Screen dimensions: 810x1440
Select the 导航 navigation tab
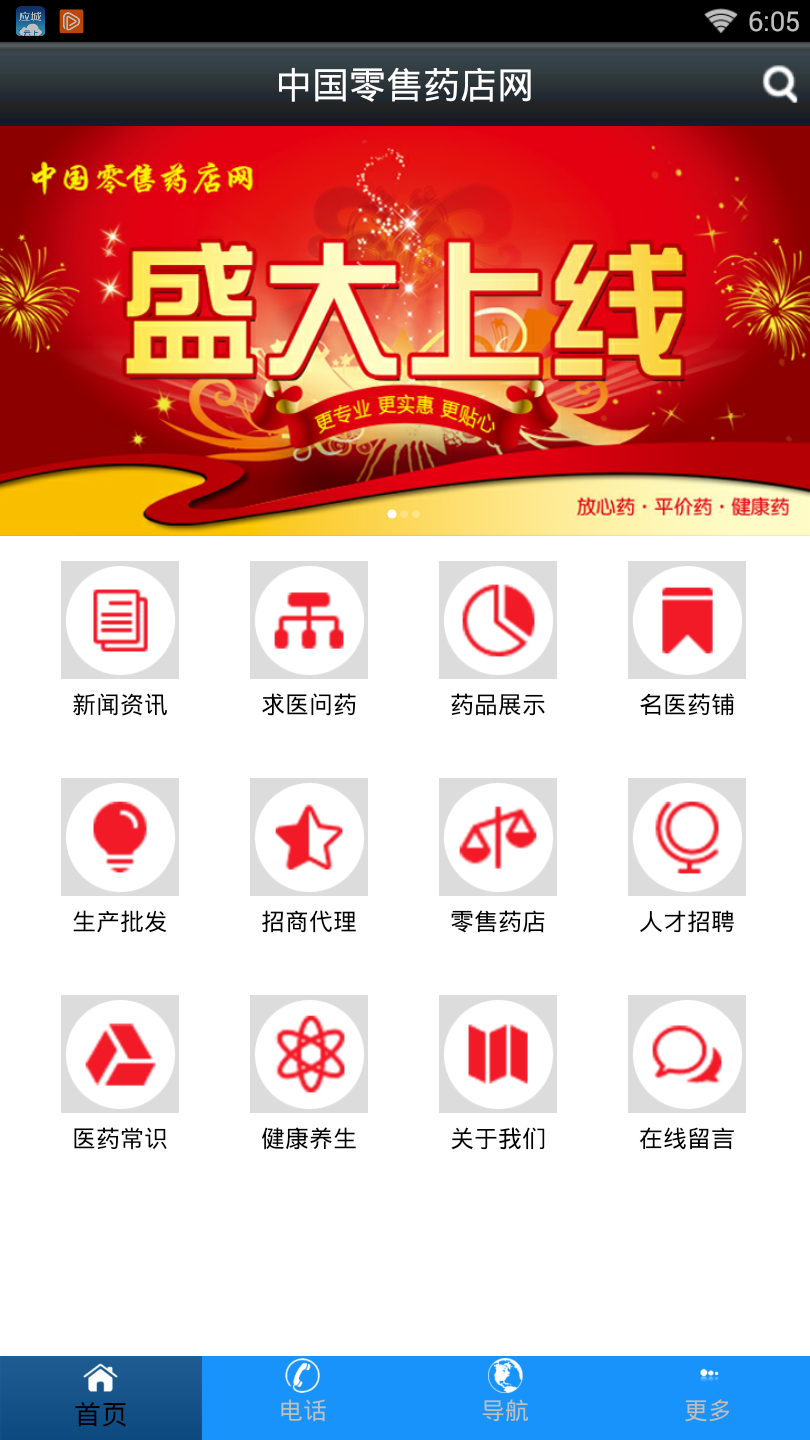[x=504, y=1396]
